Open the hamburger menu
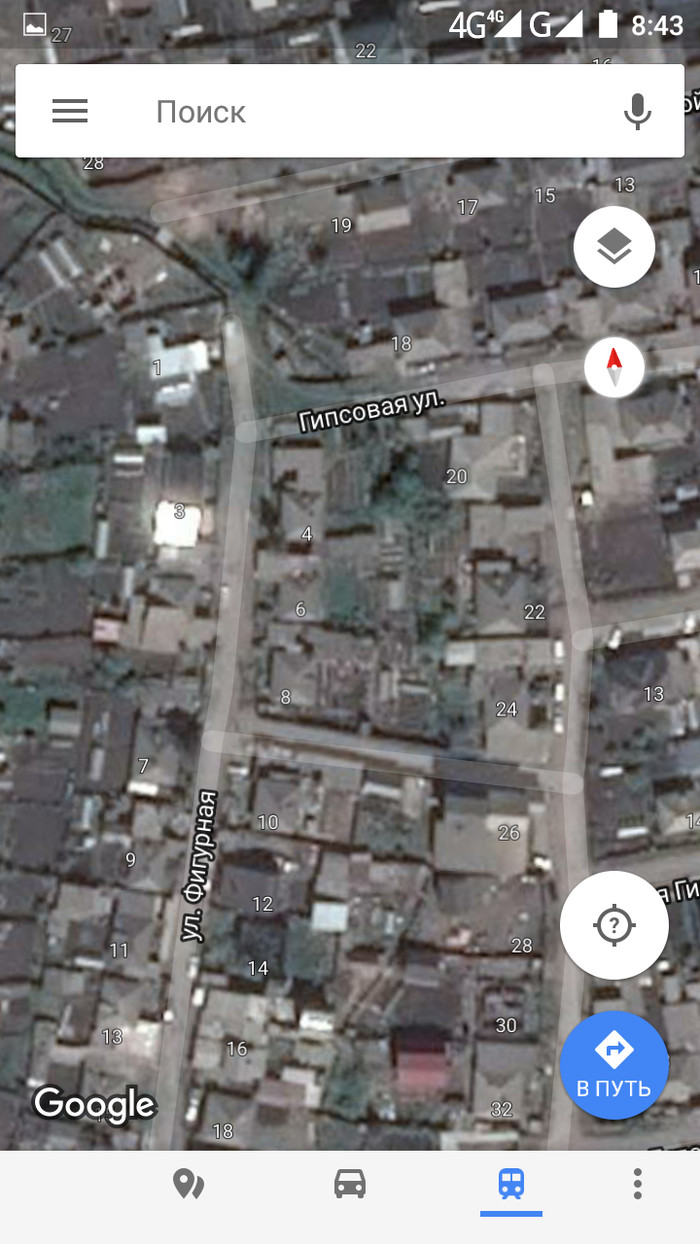The height and width of the screenshot is (1244, 700). (70, 111)
